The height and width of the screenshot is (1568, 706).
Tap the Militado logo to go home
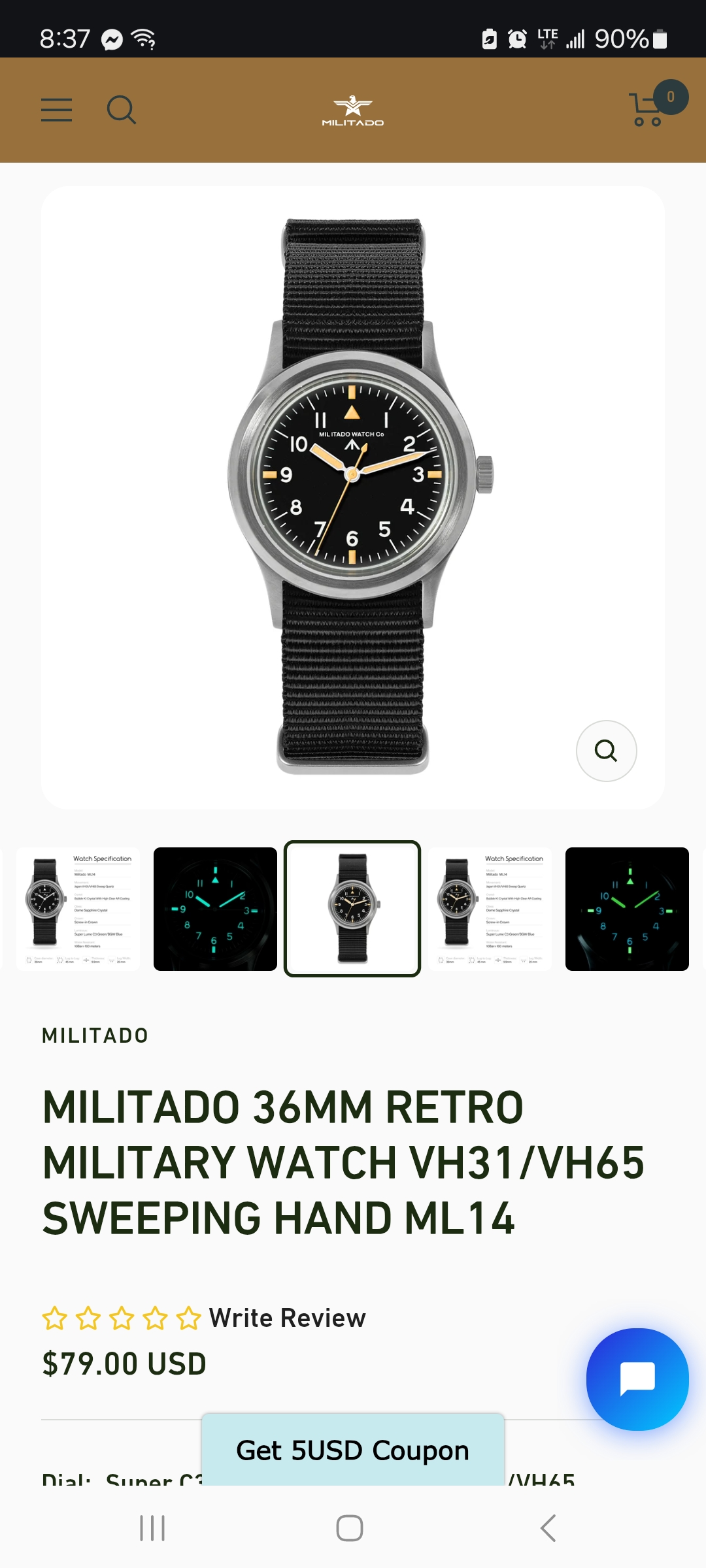[352, 110]
